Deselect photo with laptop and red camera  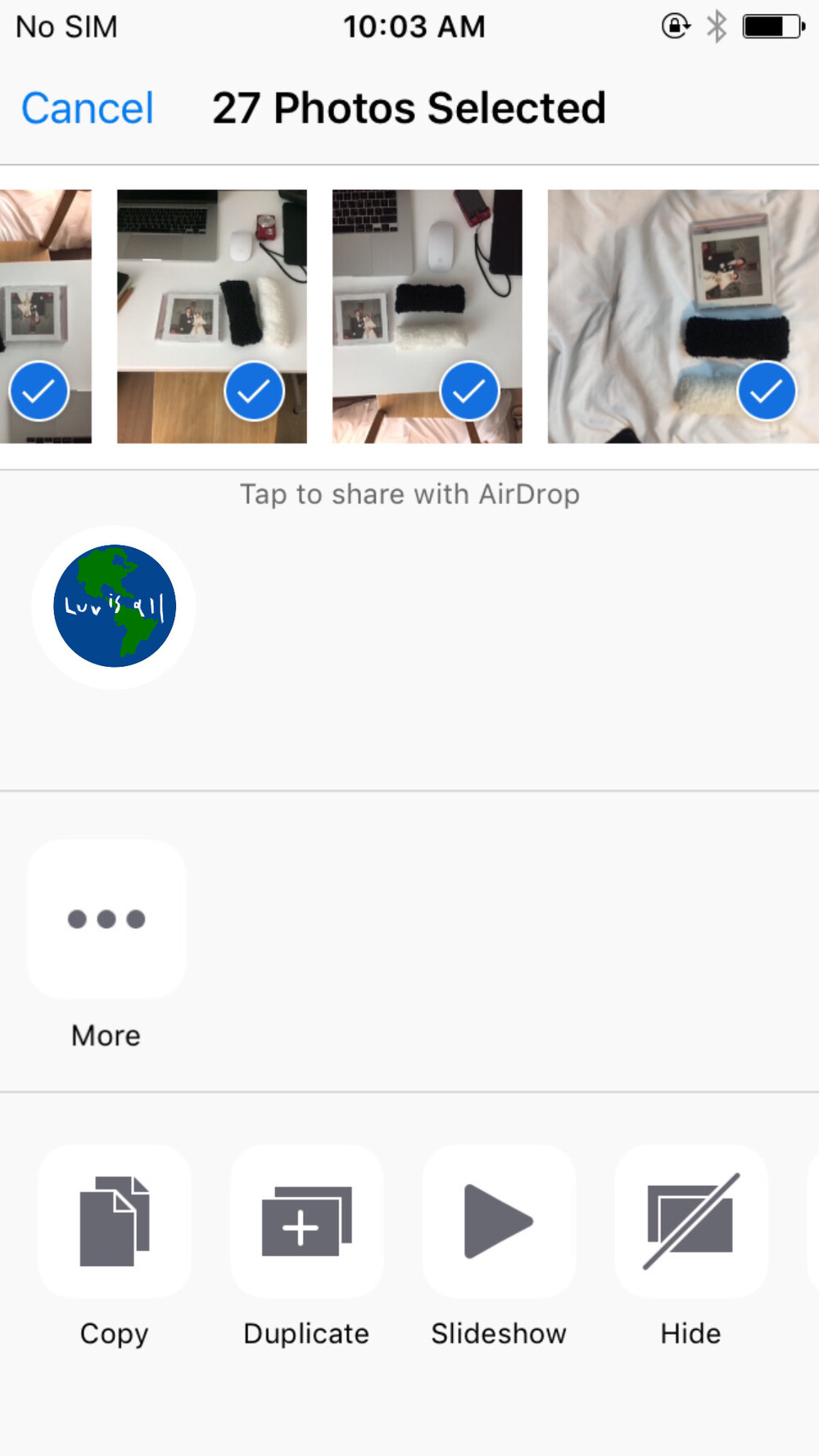[212, 316]
